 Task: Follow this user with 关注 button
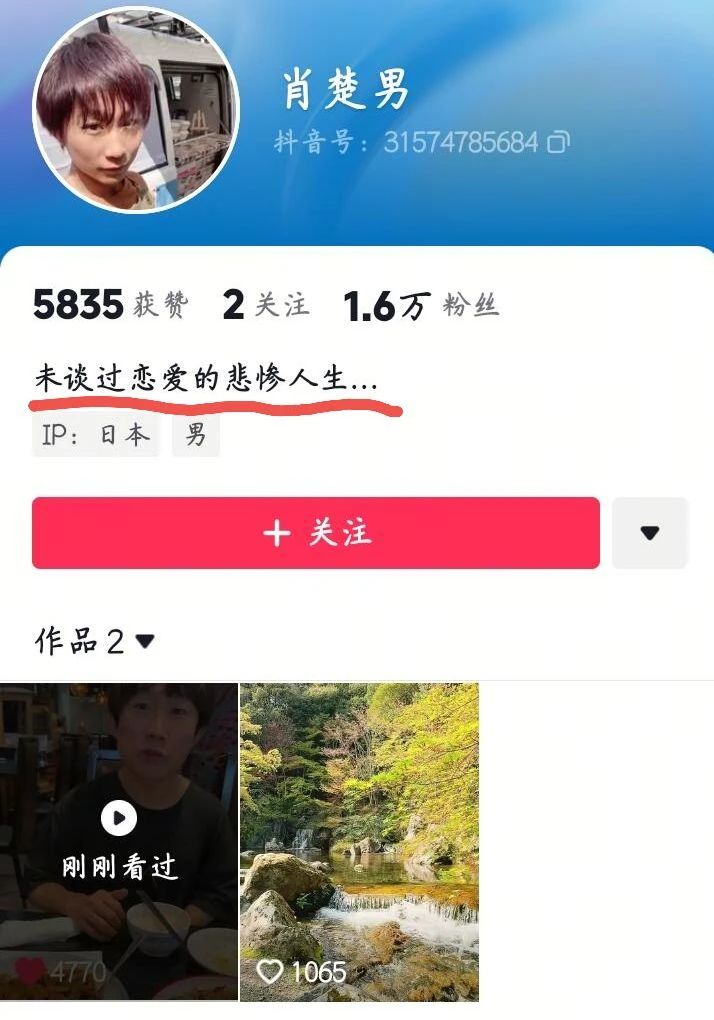tap(316, 533)
